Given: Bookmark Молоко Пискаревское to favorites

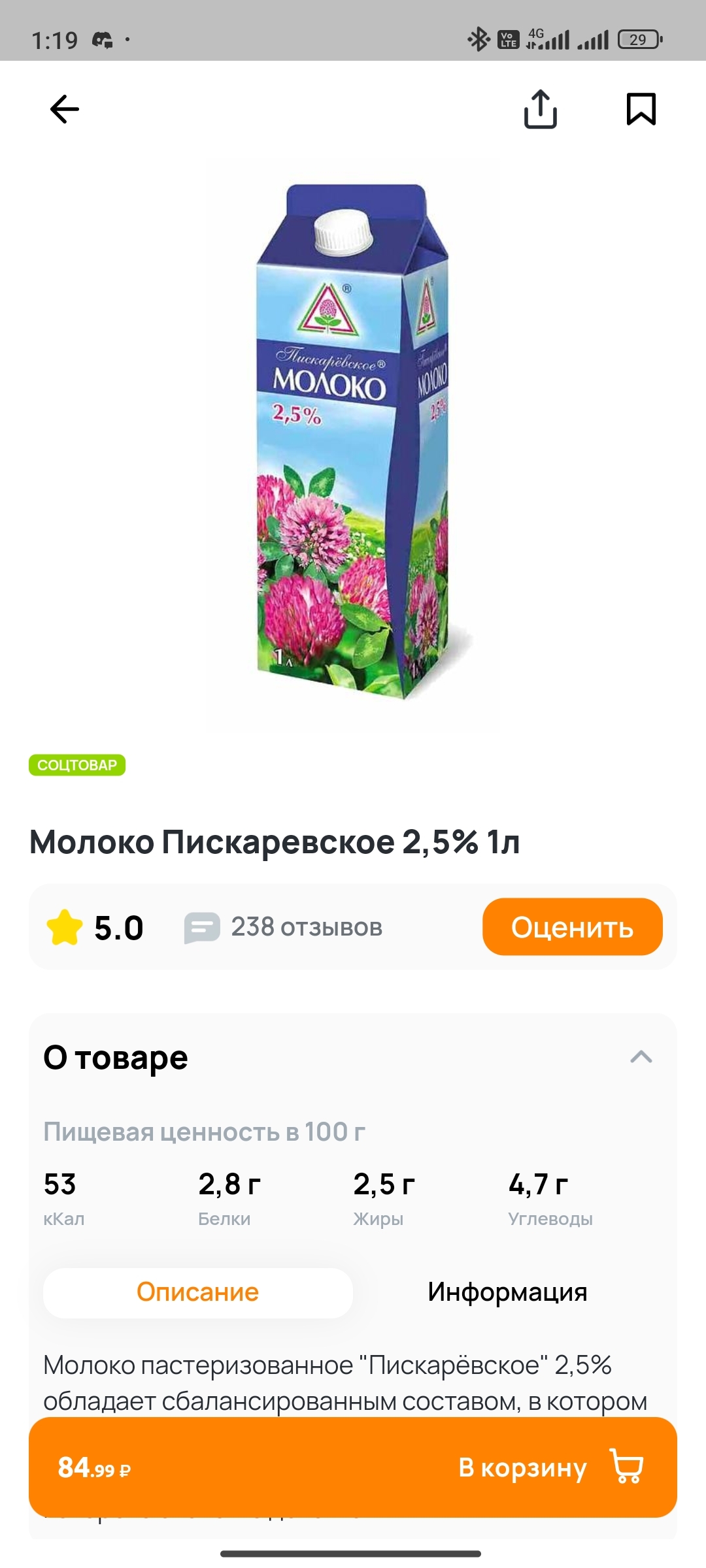Looking at the screenshot, I should click(x=641, y=109).
